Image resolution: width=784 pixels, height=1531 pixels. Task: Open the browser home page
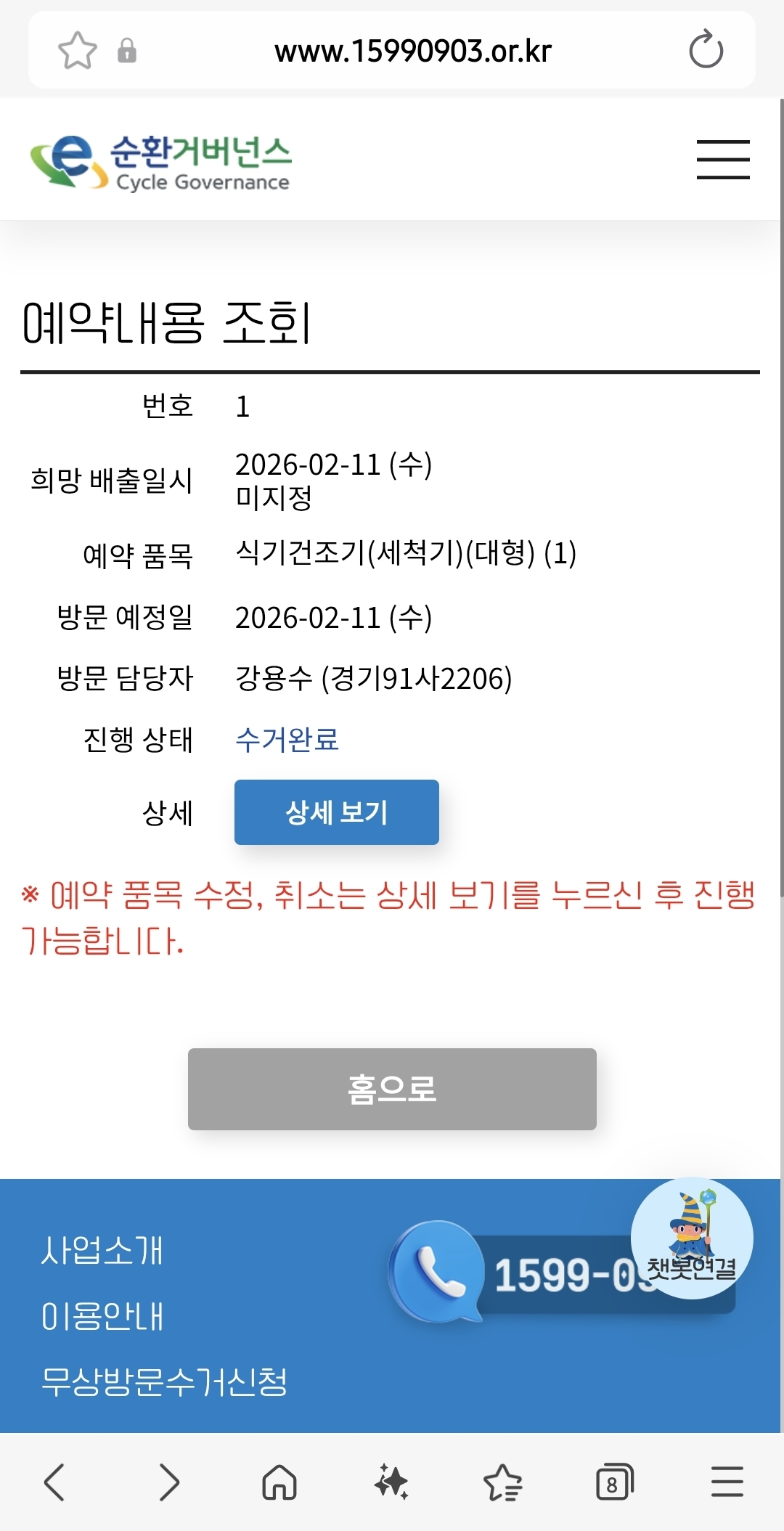279,1482
